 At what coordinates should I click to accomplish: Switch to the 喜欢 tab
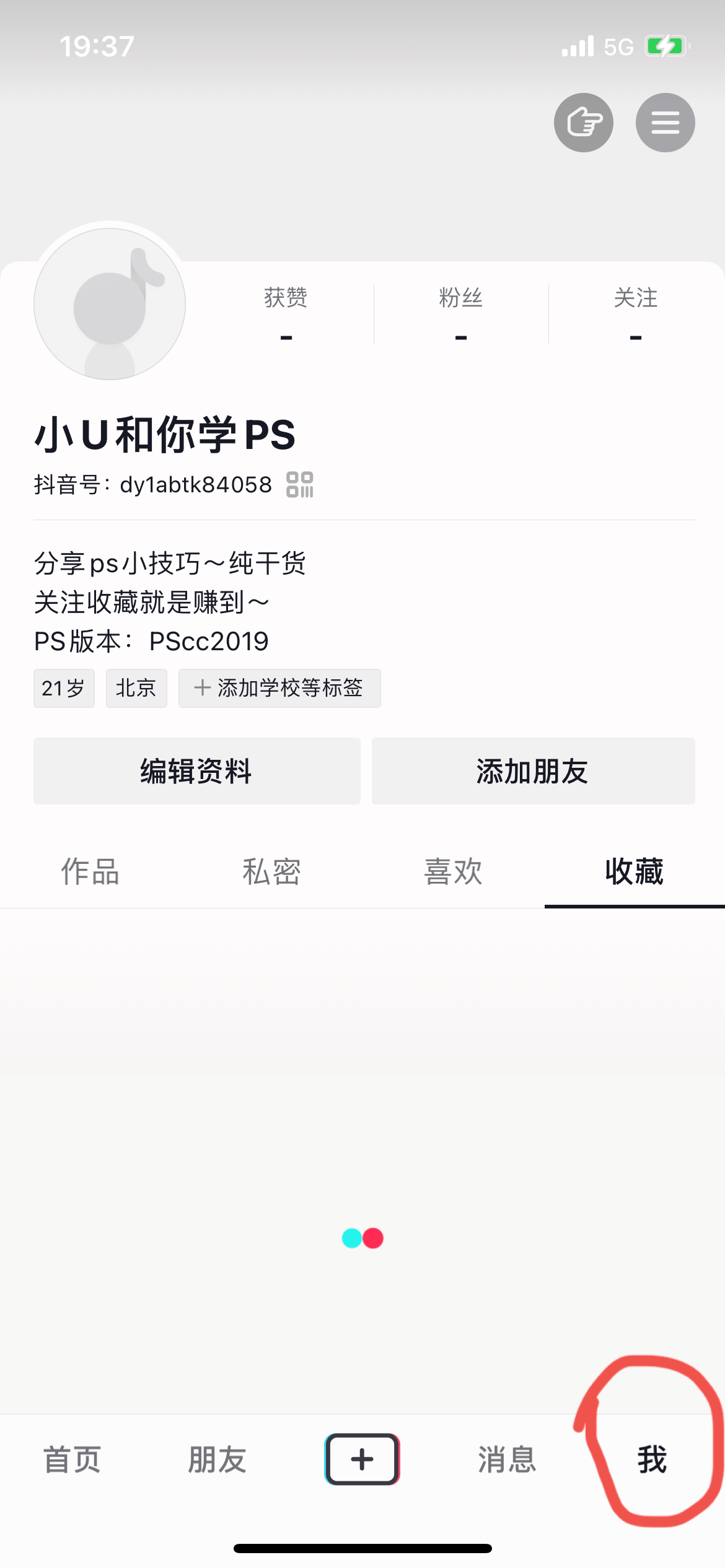pyautogui.click(x=453, y=872)
